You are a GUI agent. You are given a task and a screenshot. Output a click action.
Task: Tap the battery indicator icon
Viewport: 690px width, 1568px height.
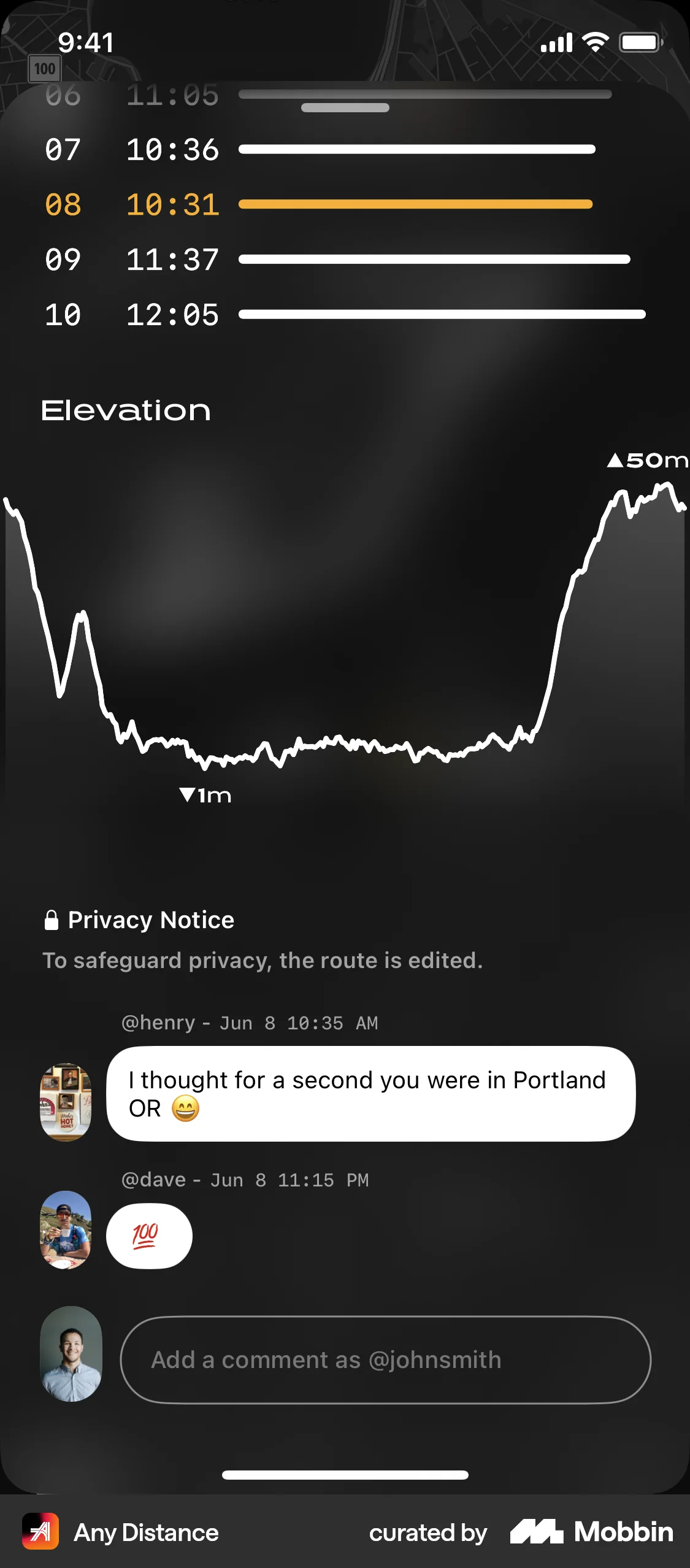tap(638, 42)
